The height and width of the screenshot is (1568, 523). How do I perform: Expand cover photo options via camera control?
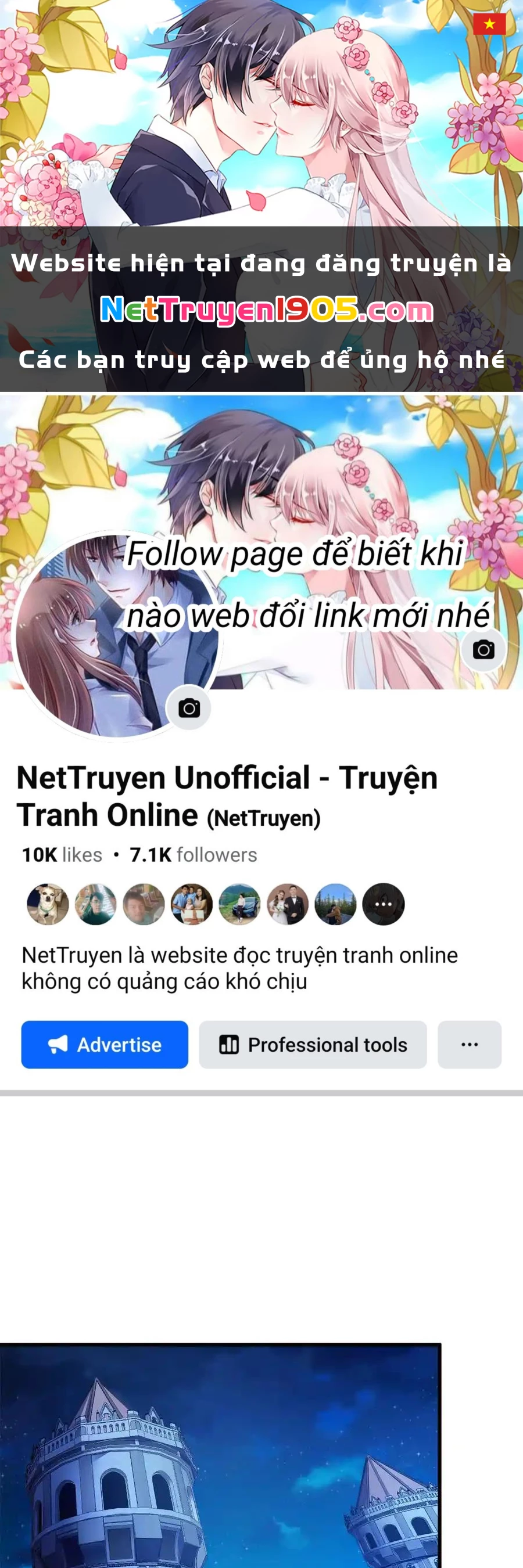pyautogui.click(x=483, y=649)
